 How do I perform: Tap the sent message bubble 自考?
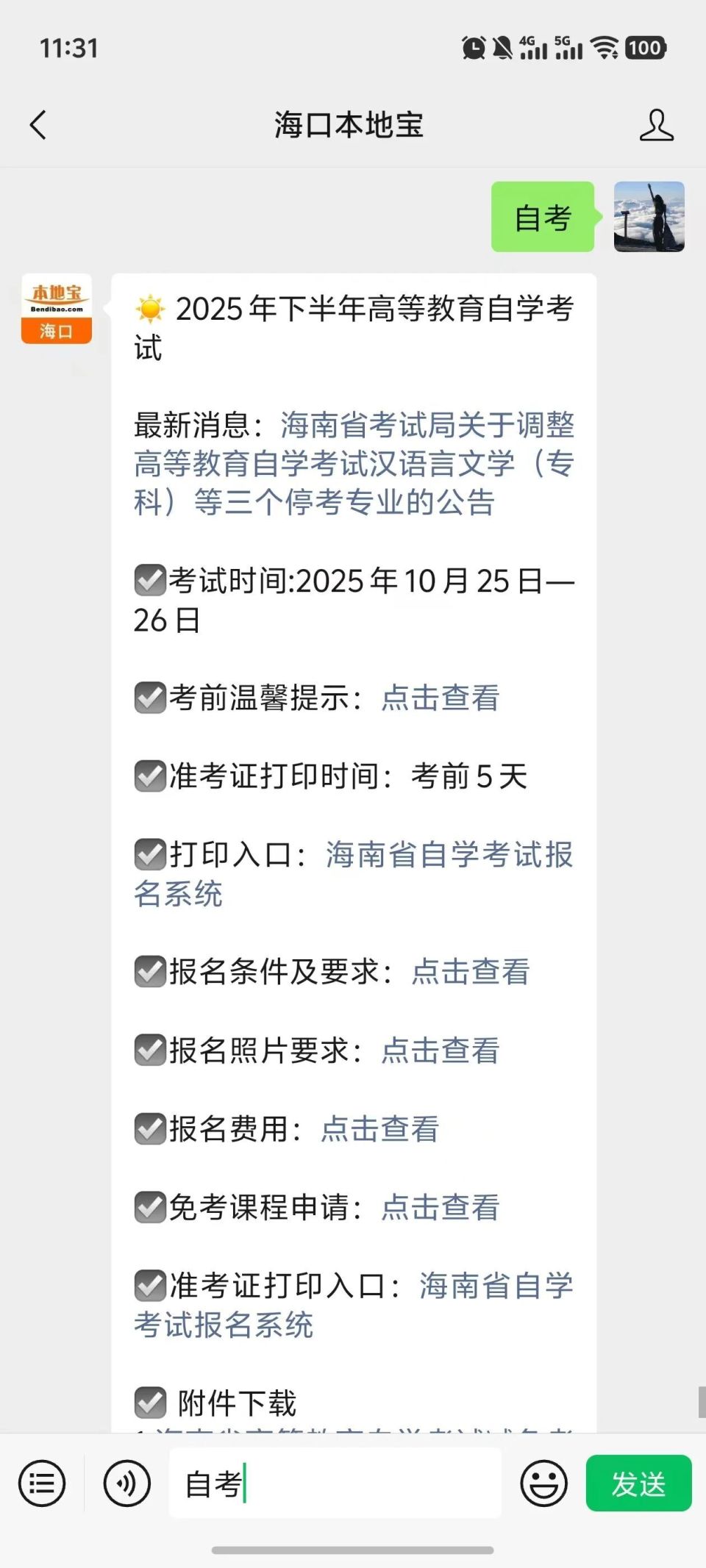542,217
